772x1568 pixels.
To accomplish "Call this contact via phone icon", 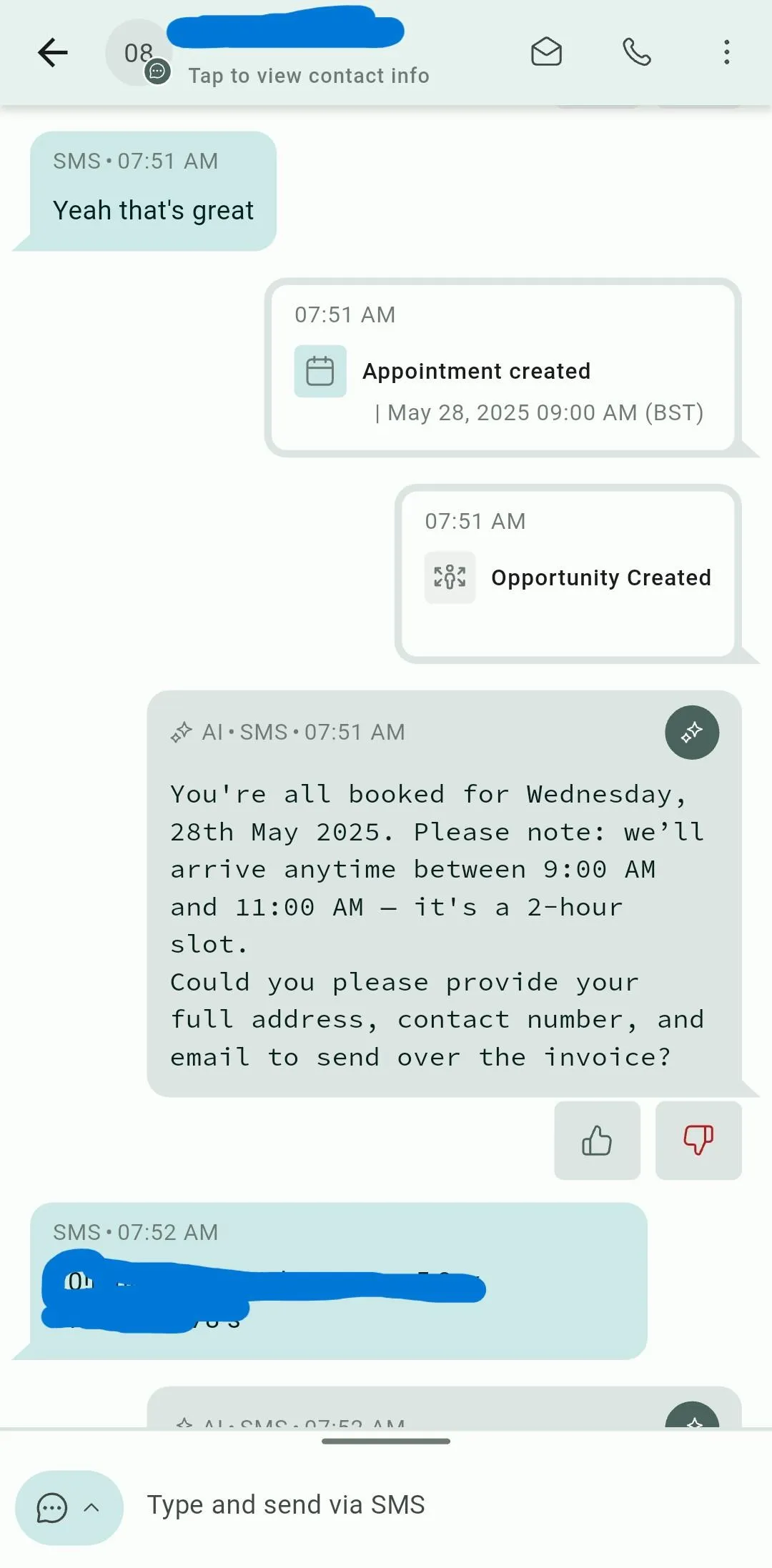I will [x=637, y=52].
